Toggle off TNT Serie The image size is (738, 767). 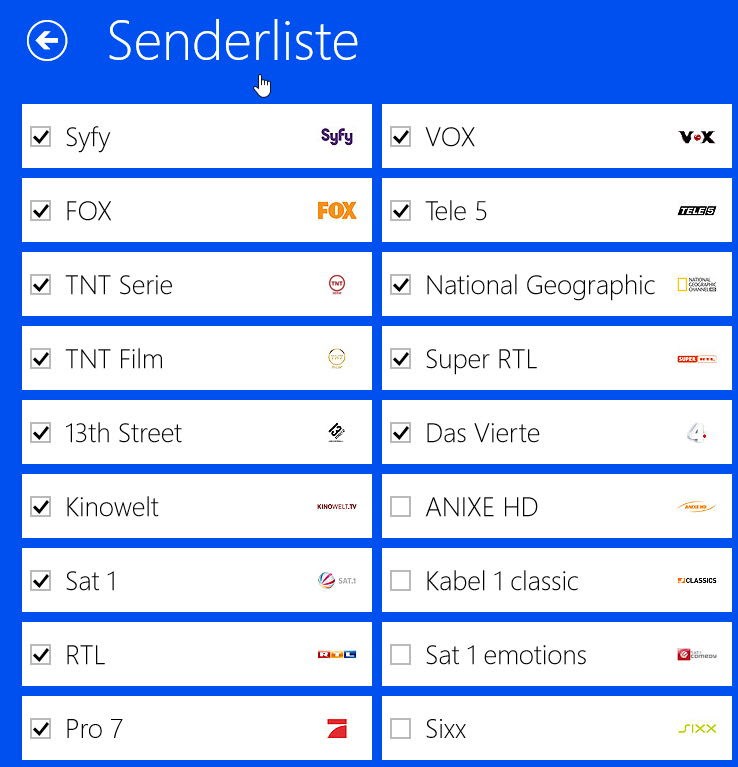(41, 285)
